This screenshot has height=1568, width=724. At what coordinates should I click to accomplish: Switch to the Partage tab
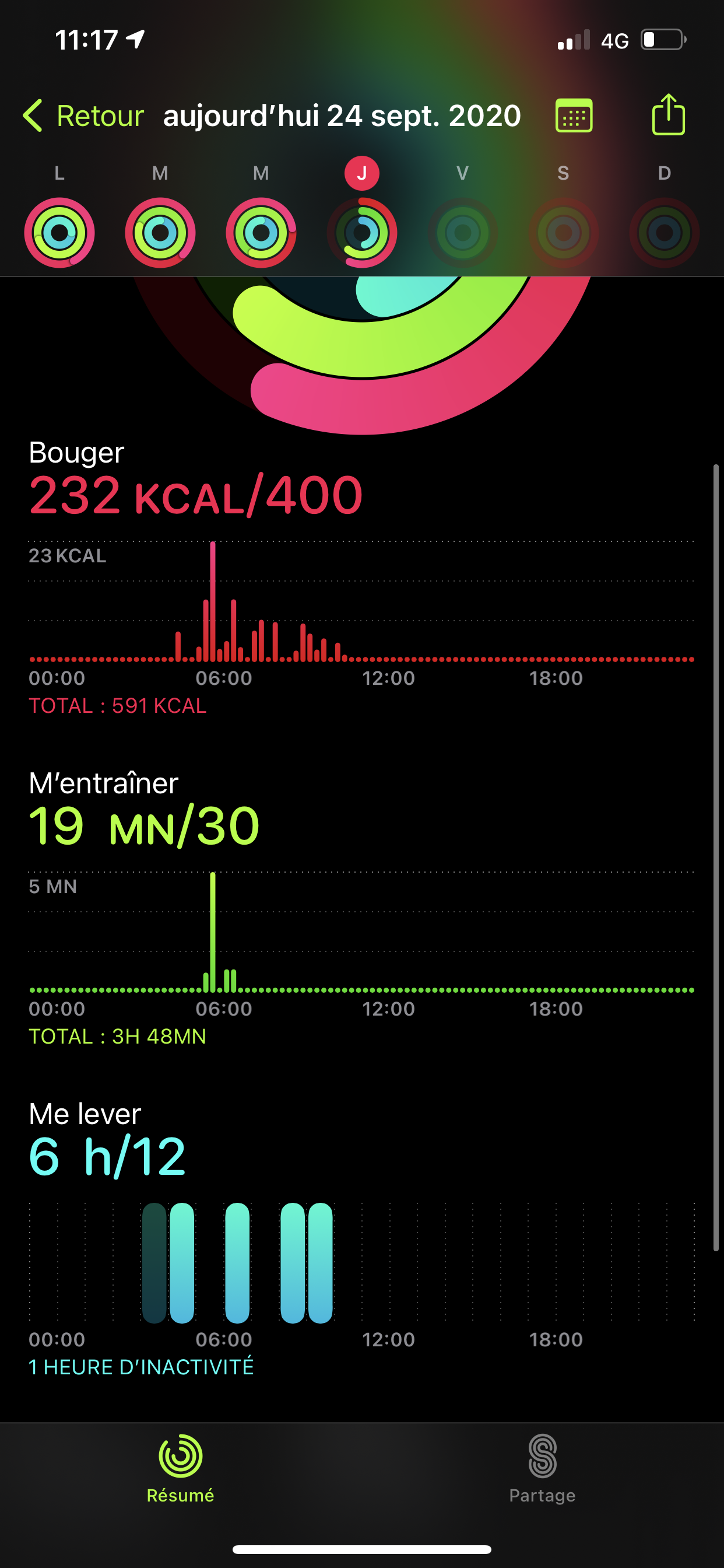[x=542, y=1468]
